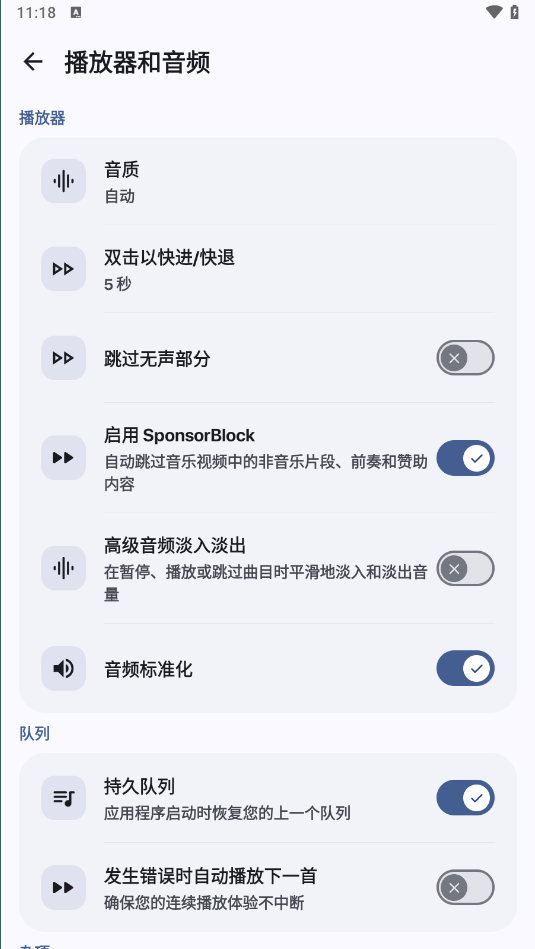Turn off 音频标准化
This screenshot has height=949, width=535.
point(465,668)
